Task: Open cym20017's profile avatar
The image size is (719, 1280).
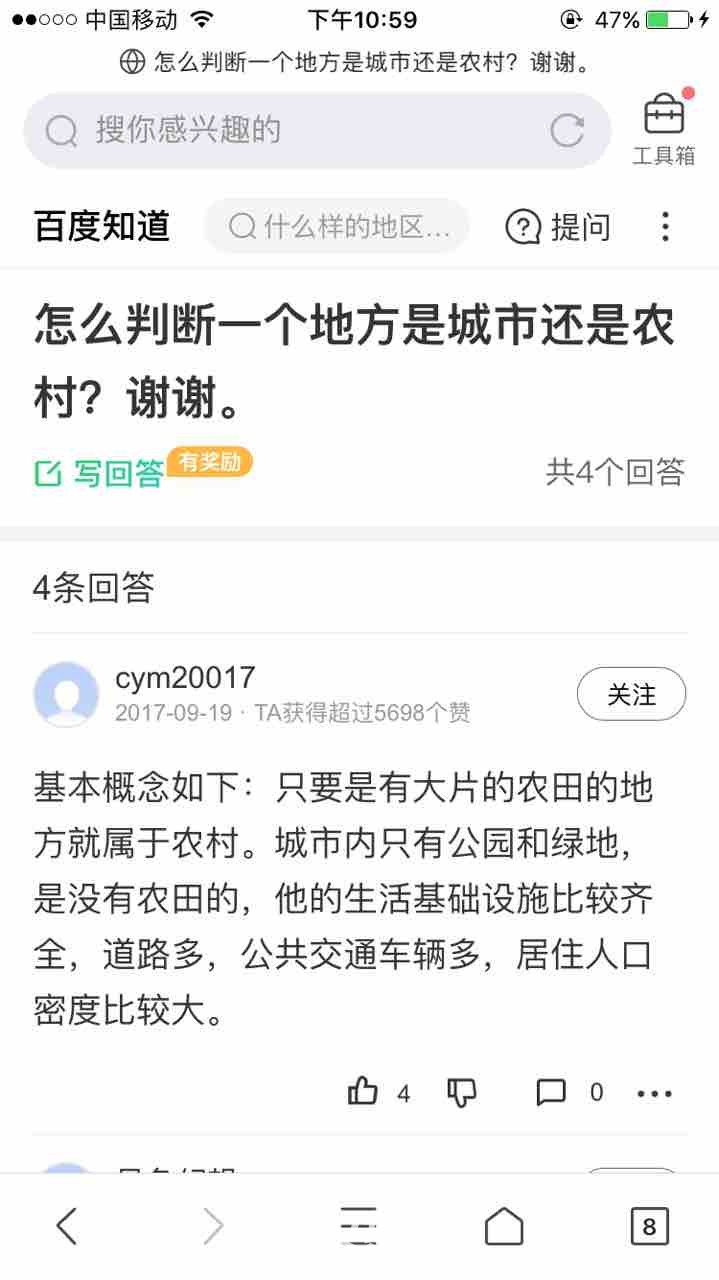Action: [x=66, y=694]
